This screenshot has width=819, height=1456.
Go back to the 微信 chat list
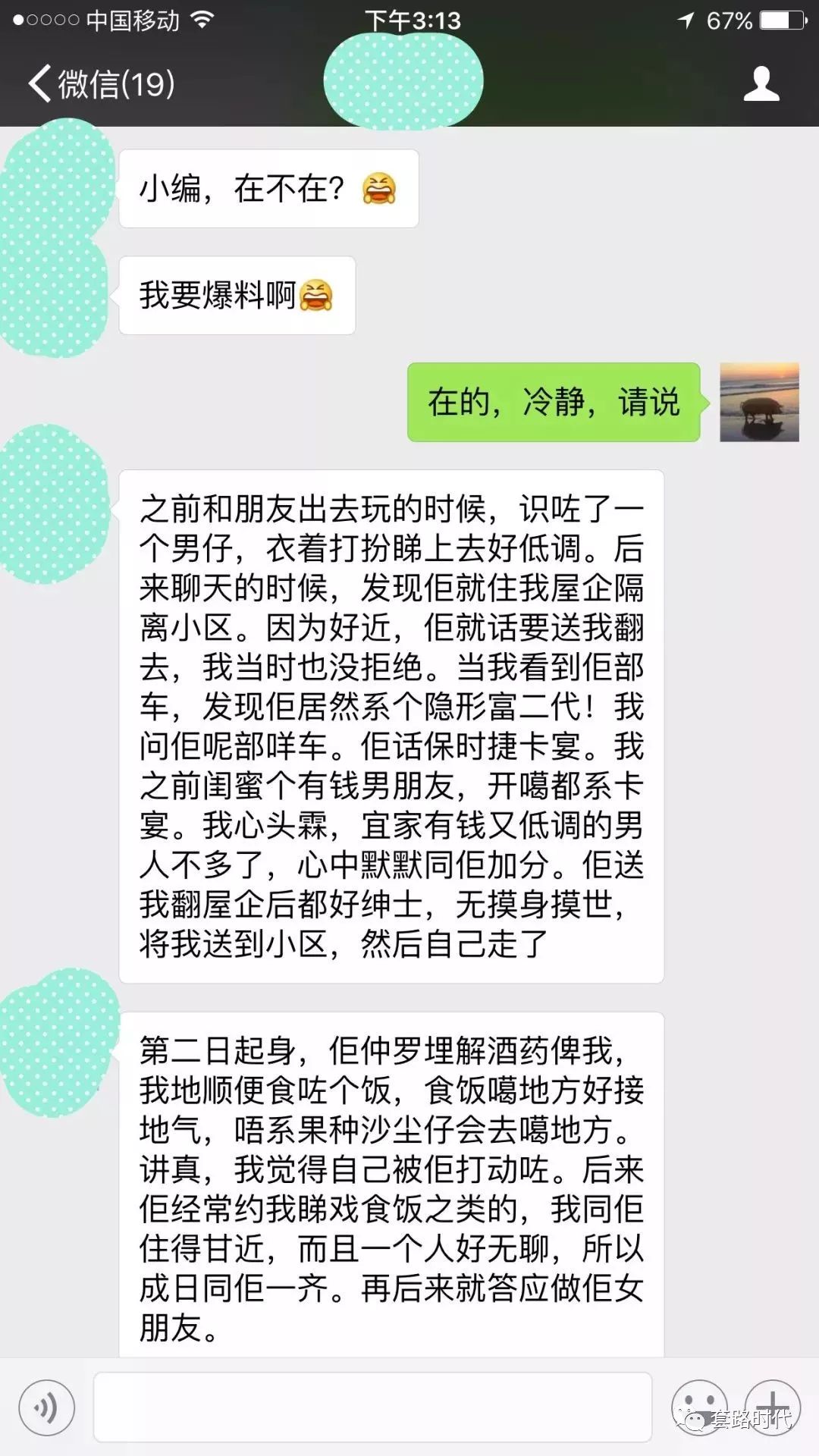[100, 83]
